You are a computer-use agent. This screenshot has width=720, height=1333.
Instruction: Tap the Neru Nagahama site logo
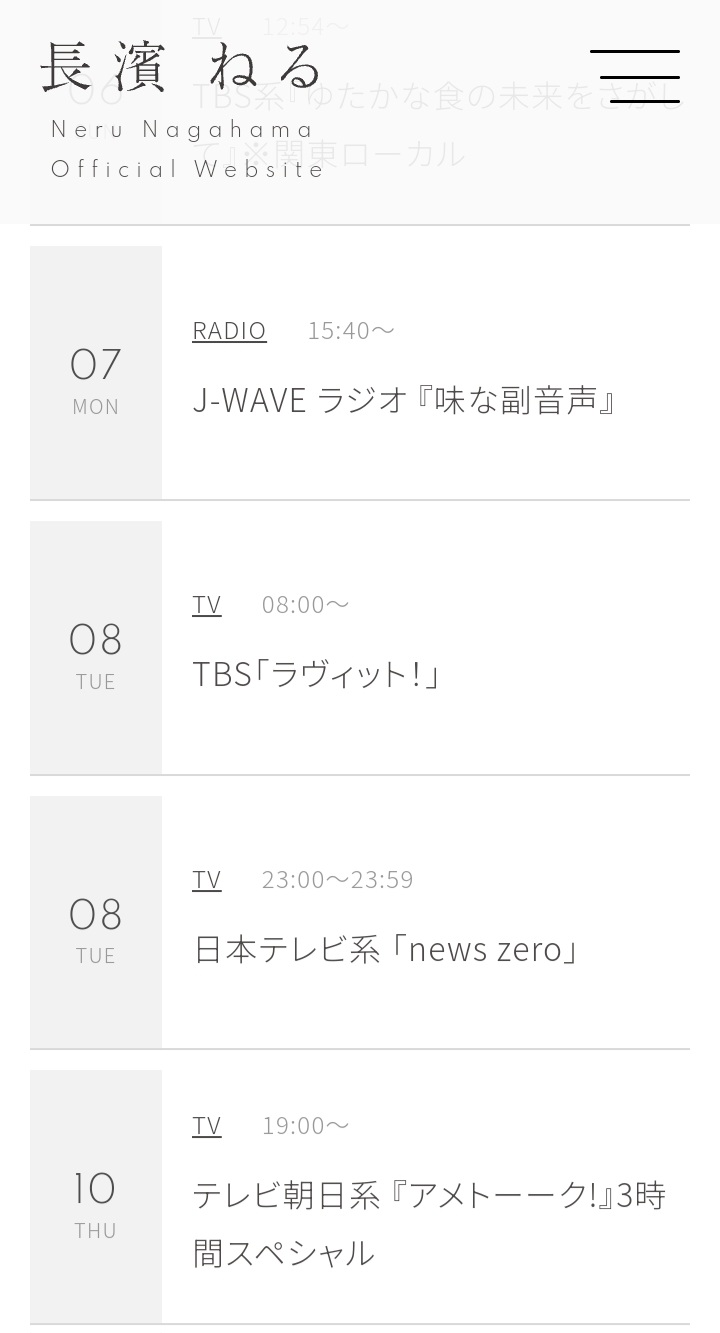click(x=183, y=110)
